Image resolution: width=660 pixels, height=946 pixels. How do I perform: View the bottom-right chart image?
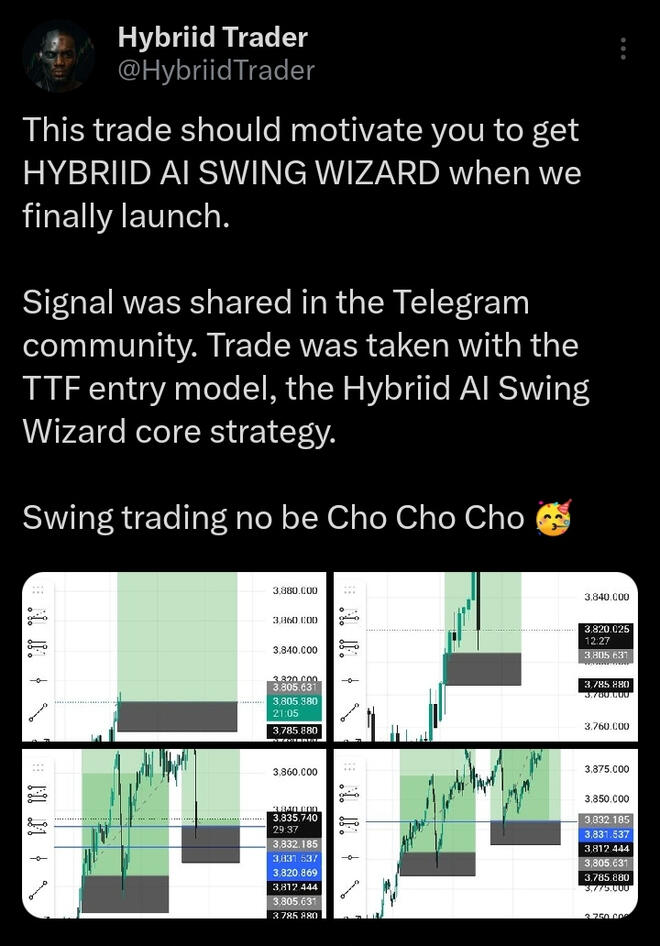(x=485, y=833)
